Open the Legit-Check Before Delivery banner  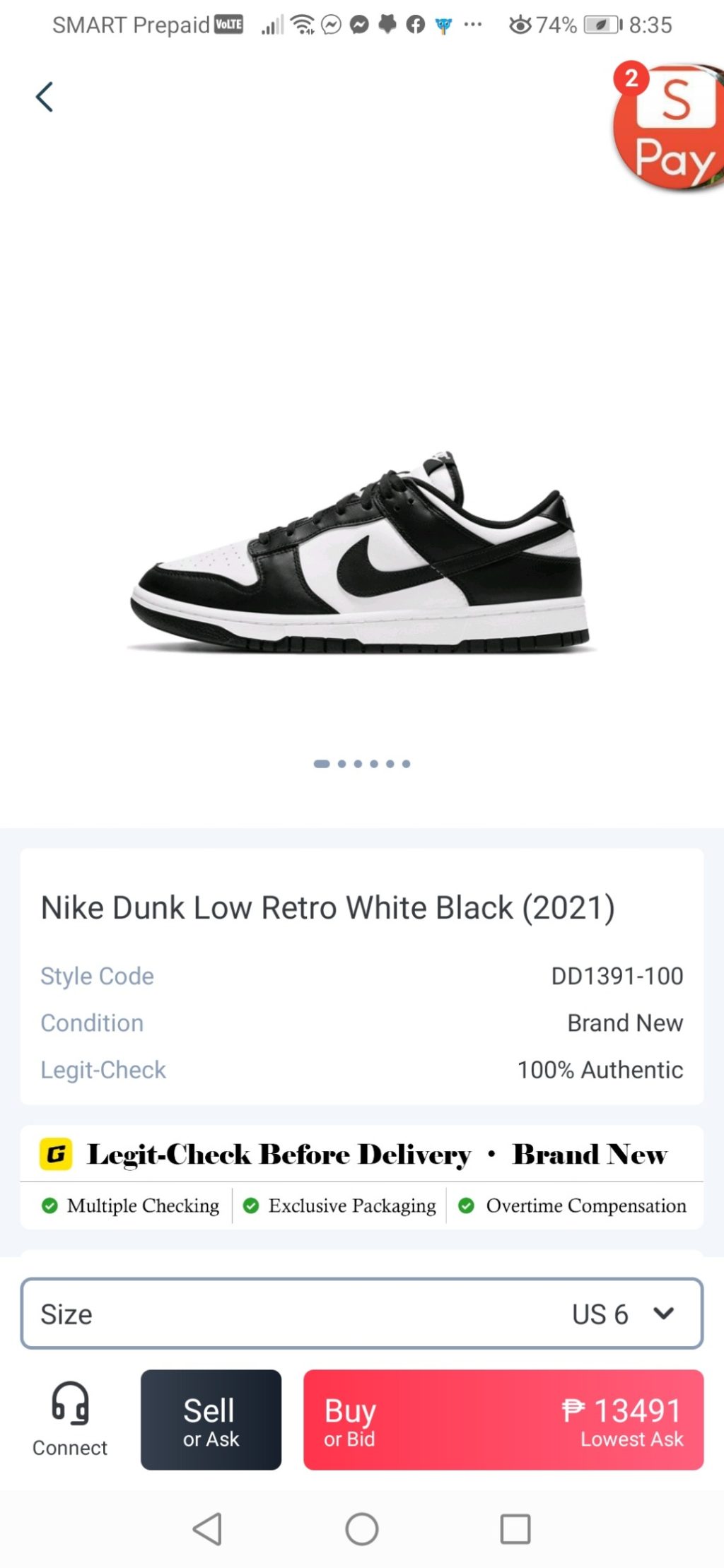pyautogui.click(x=361, y=1155)
